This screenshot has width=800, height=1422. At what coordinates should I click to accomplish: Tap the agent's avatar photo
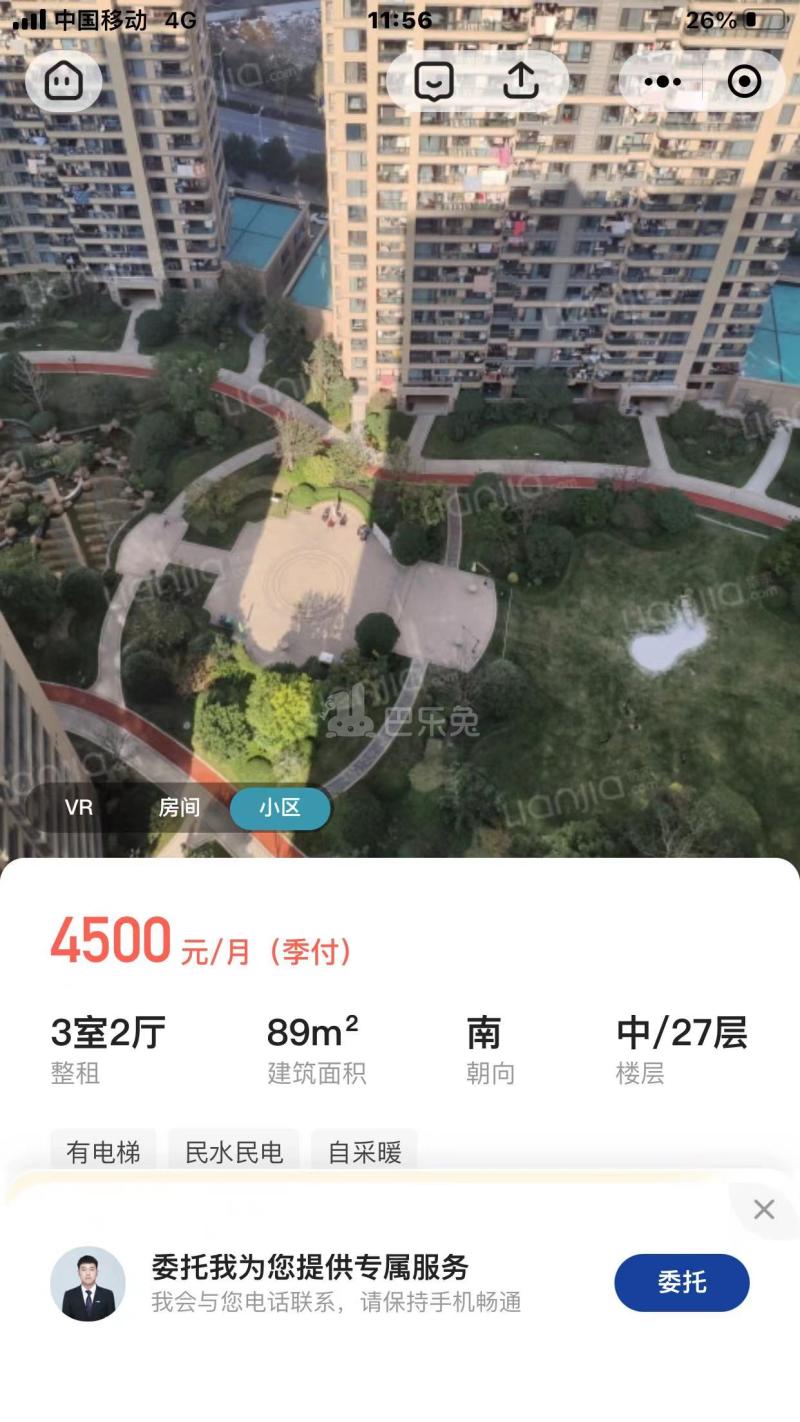point(90,1281)
